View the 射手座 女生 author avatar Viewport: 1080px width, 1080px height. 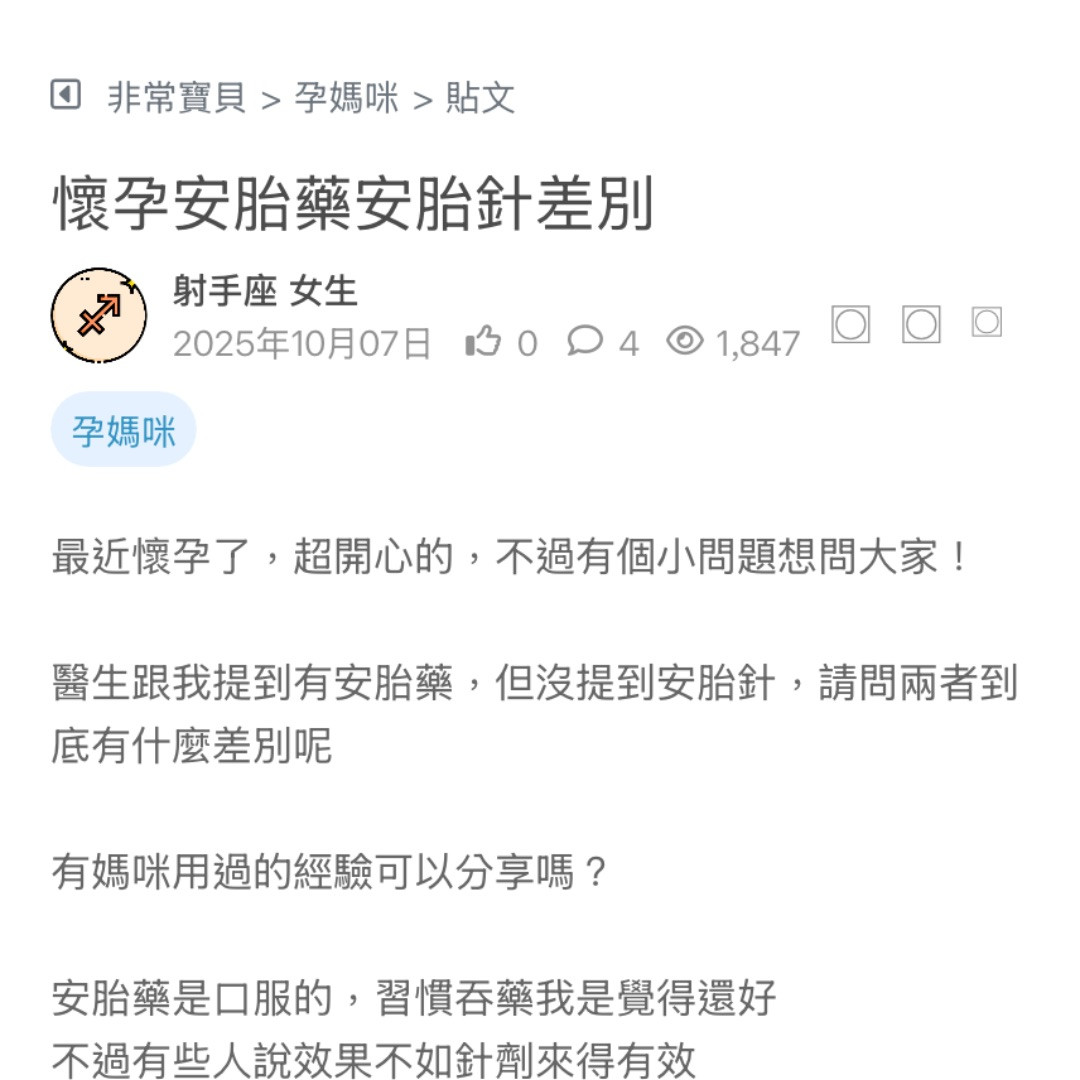point(98,315)
